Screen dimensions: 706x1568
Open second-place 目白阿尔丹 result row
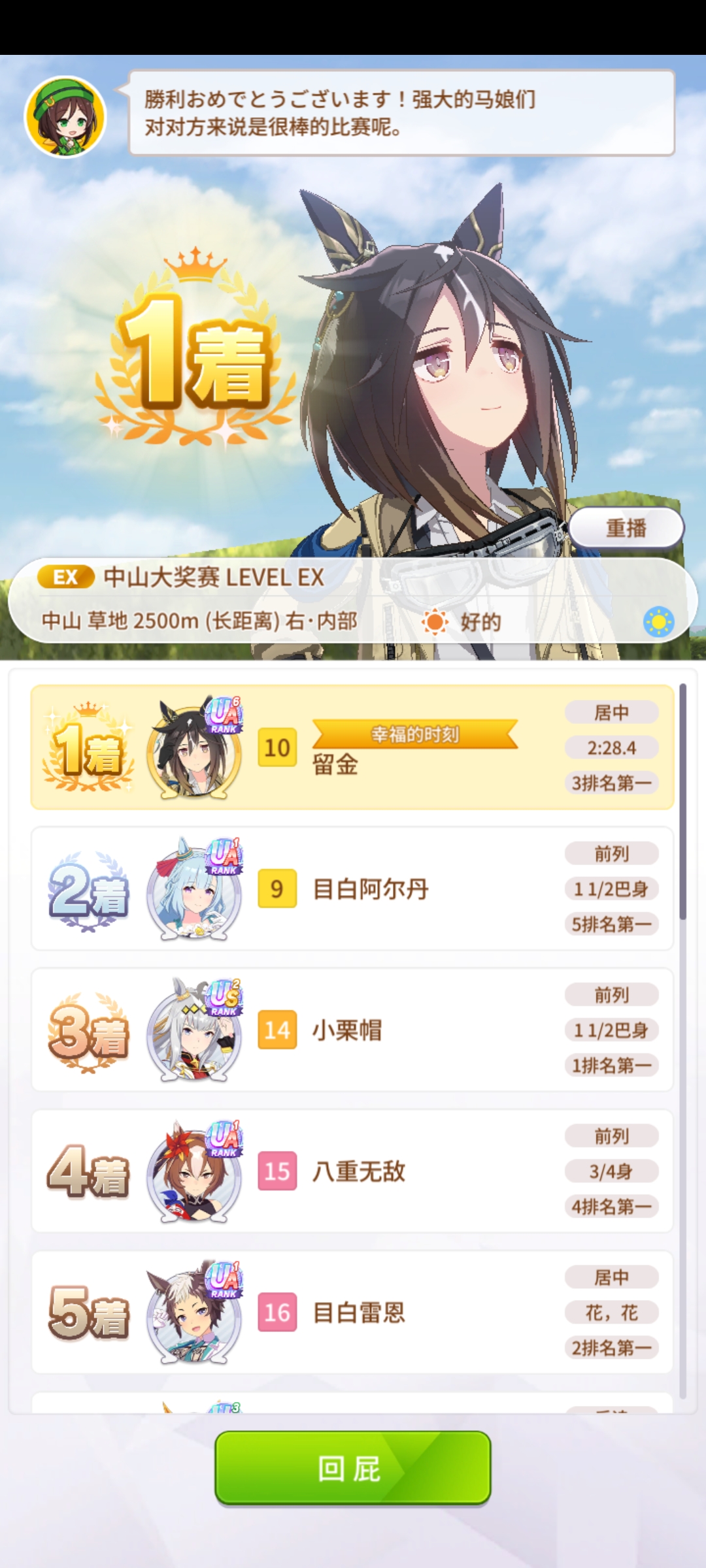pyautogui.click(x=352, y=889)
